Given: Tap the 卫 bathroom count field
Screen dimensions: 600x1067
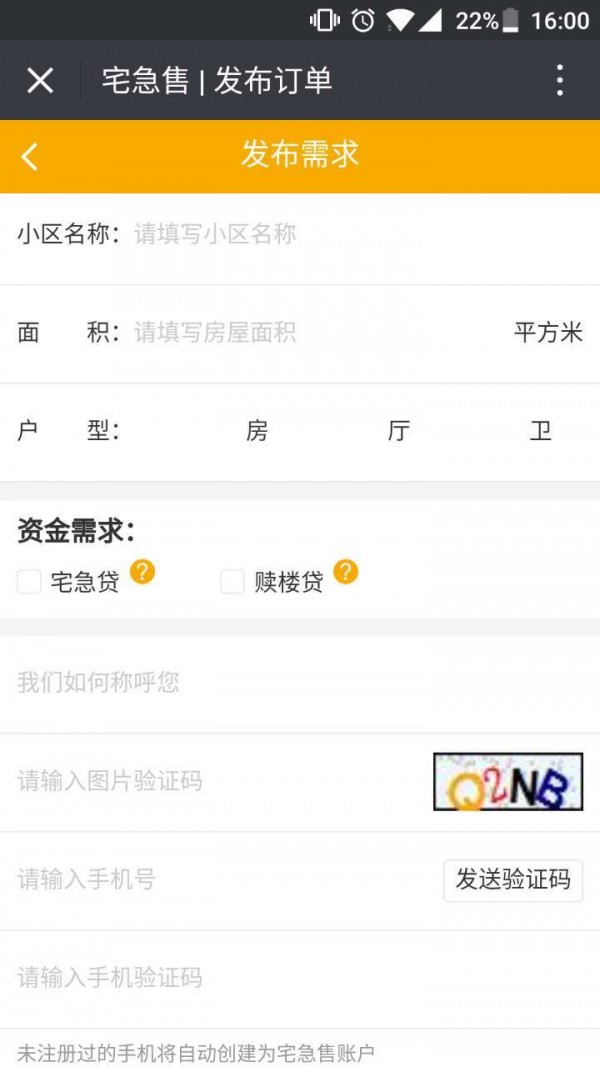Looking at the screenshot, I should pos(471,431).
